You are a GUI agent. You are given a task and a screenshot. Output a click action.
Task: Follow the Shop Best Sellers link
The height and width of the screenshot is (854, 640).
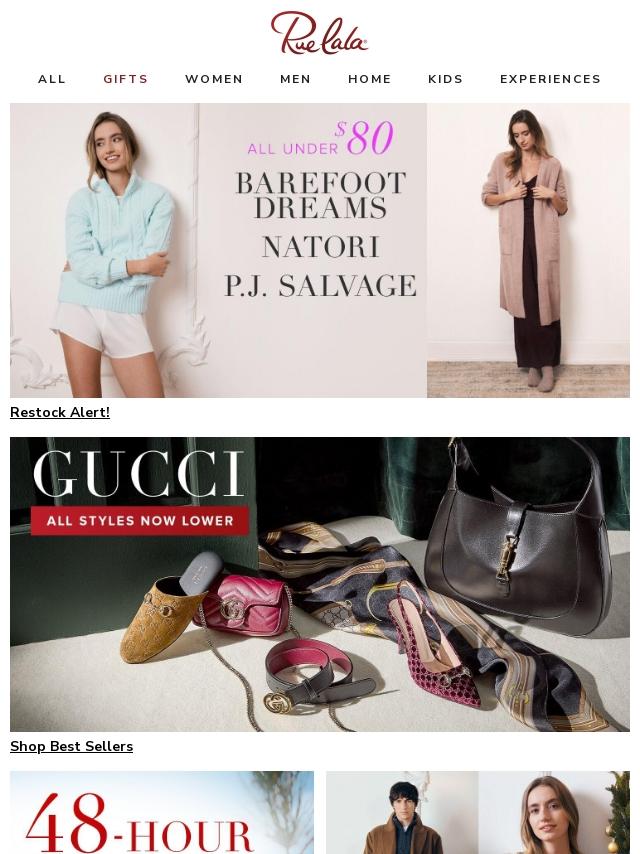72,747
